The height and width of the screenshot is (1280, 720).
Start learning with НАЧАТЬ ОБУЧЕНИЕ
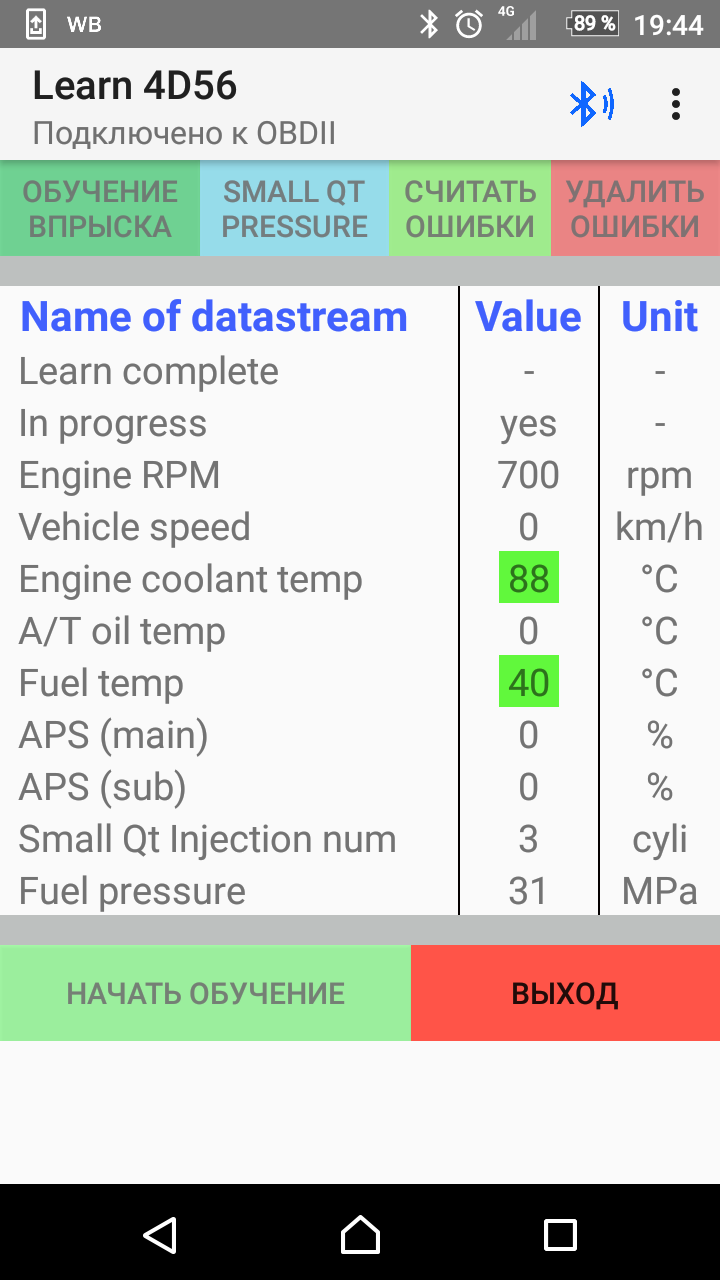pos(205,993)
